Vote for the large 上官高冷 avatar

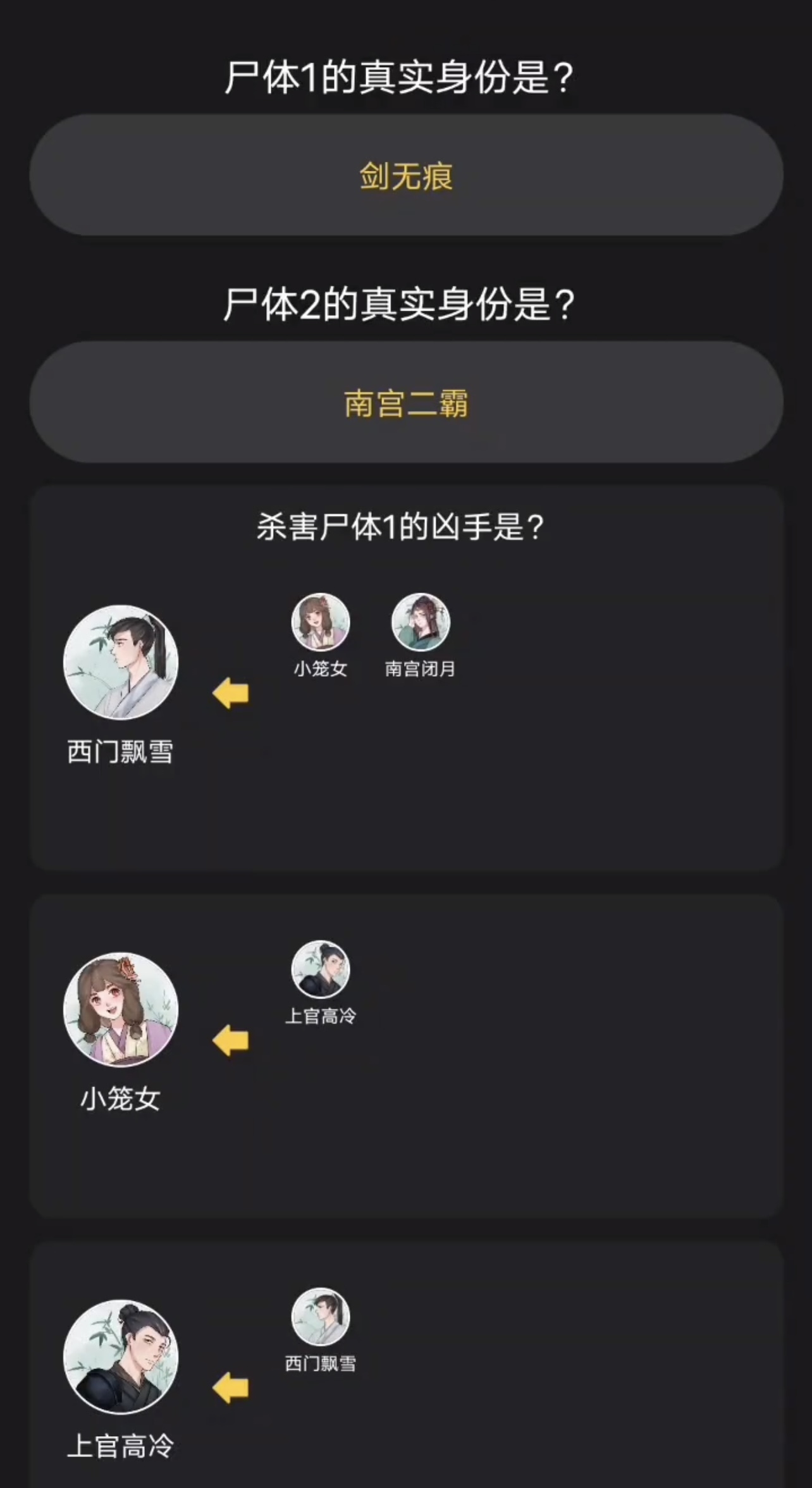click(x=121, y=1356)
